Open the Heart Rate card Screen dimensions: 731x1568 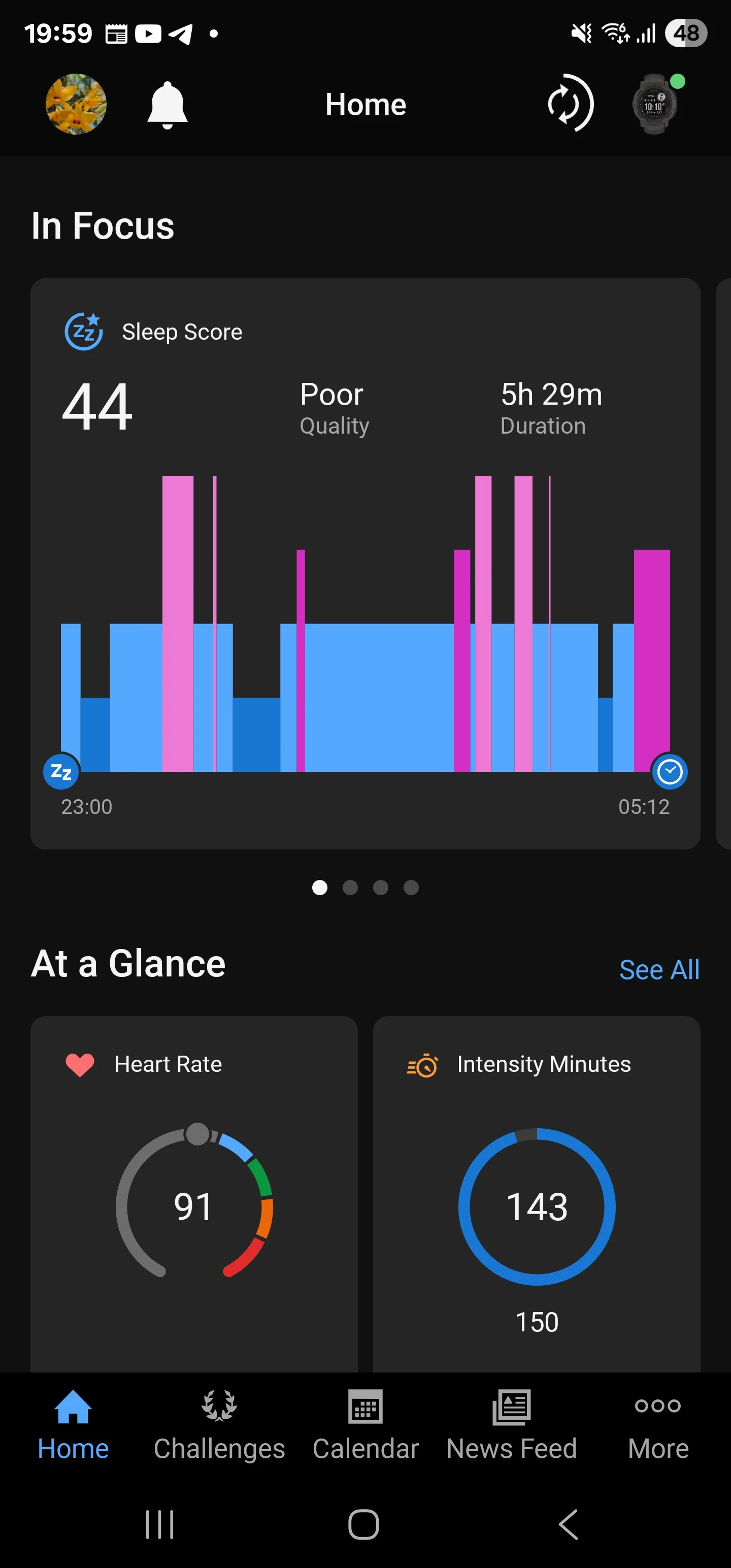pos(194,1194)
